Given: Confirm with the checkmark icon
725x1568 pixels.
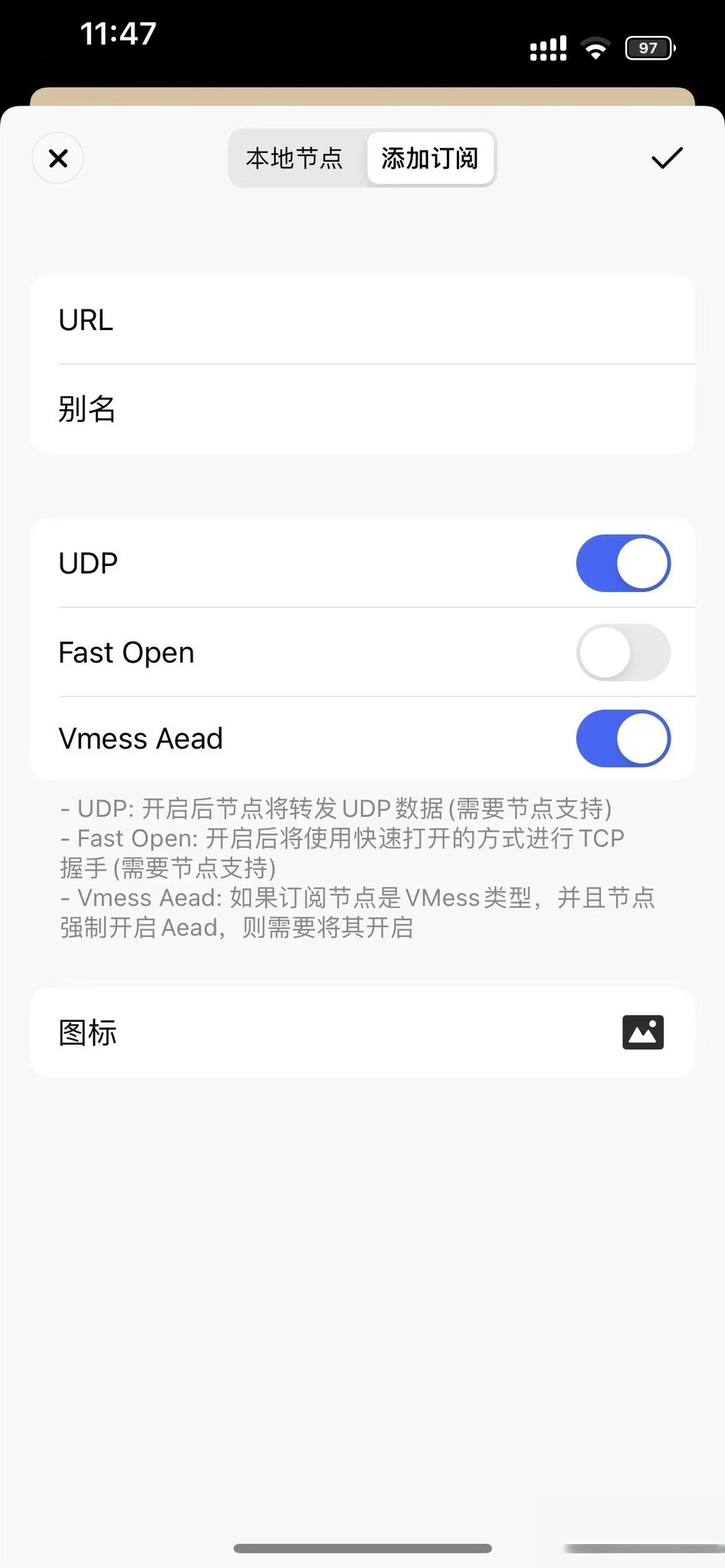Looking at the screenshot, I should click(666, 158).
